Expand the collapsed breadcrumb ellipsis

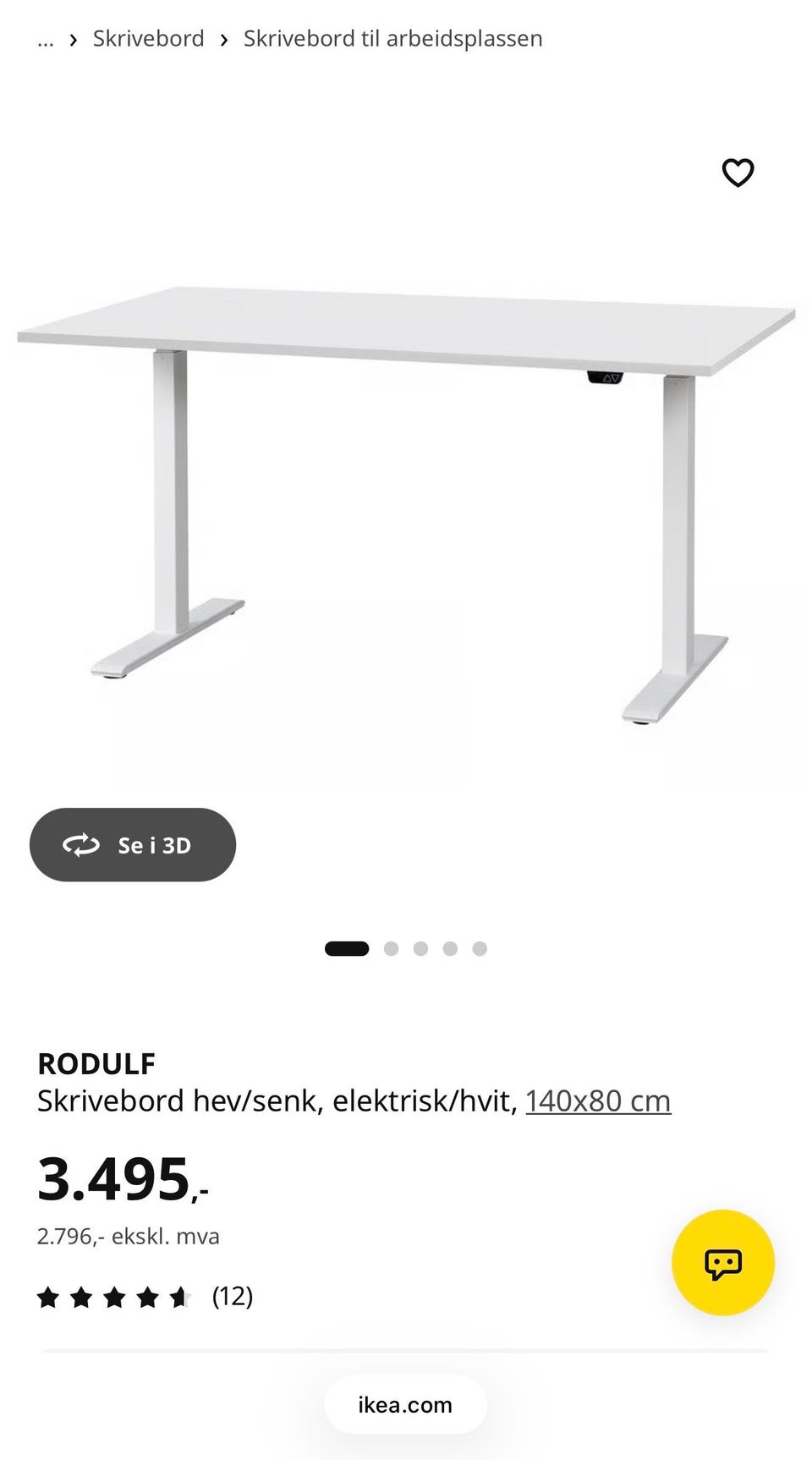(46, 40)
